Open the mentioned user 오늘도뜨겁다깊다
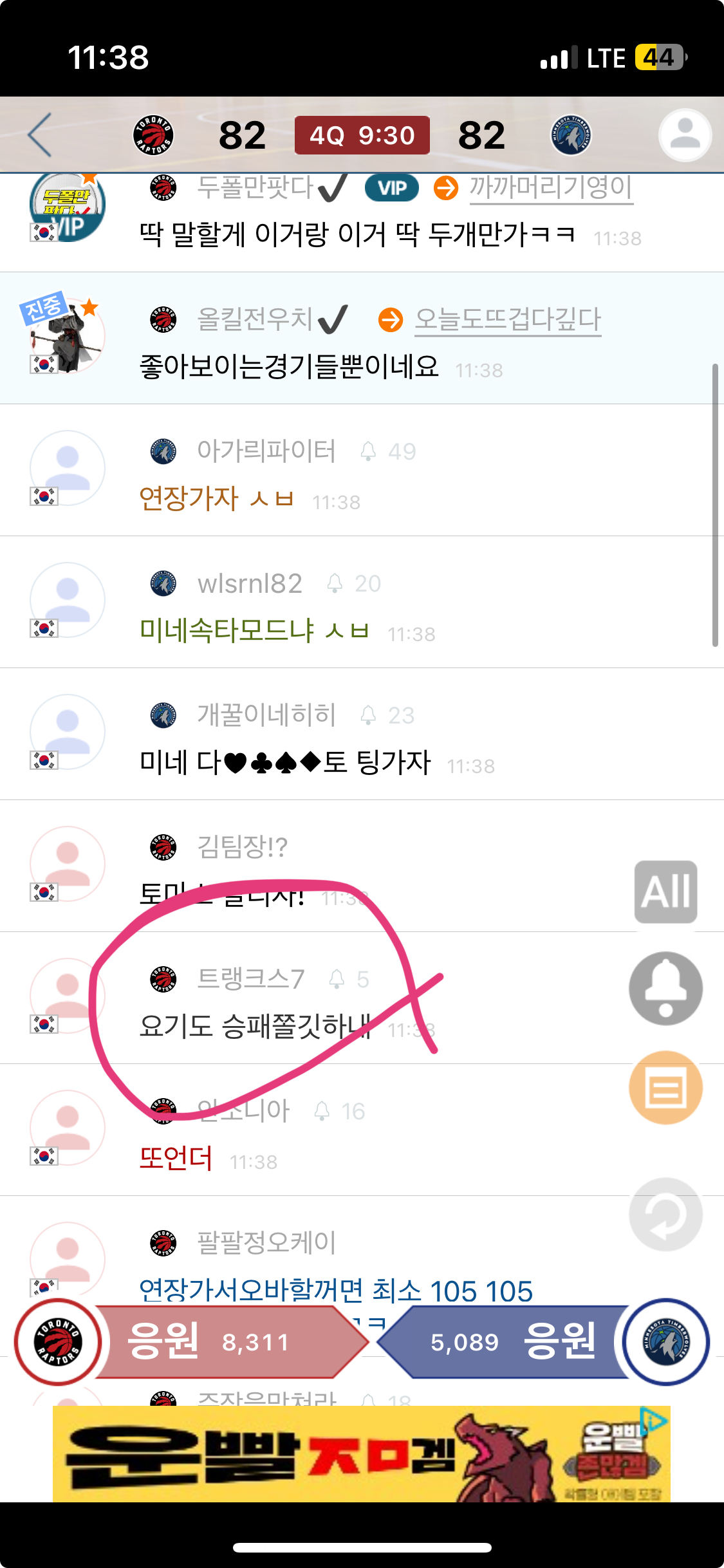 [x=508, y=320]
